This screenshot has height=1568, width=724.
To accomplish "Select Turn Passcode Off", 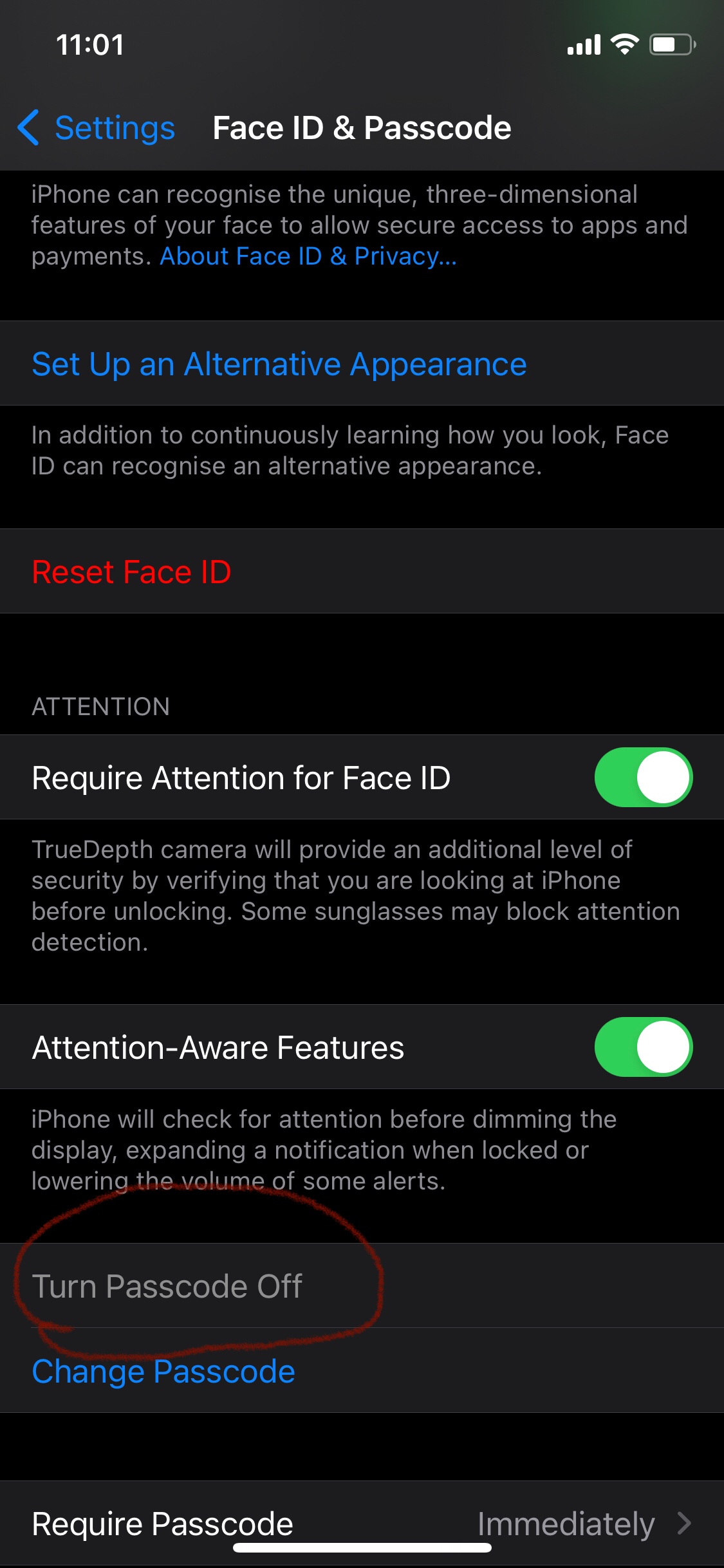I will click(x=167, y=1287).
